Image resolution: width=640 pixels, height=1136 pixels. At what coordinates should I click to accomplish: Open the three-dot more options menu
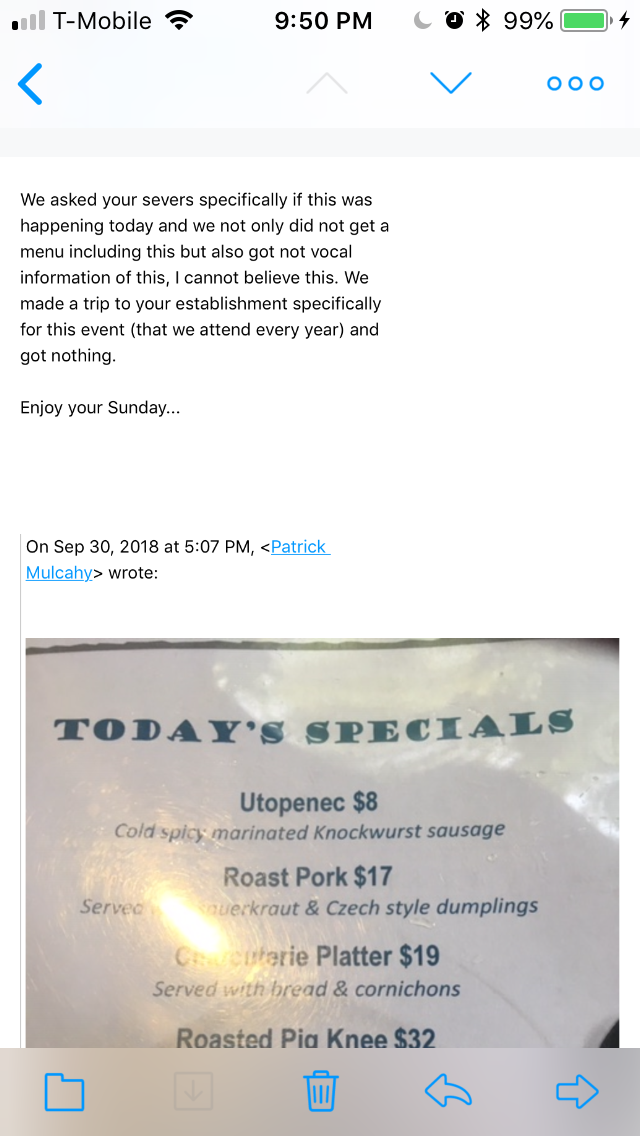coord(575,84)
